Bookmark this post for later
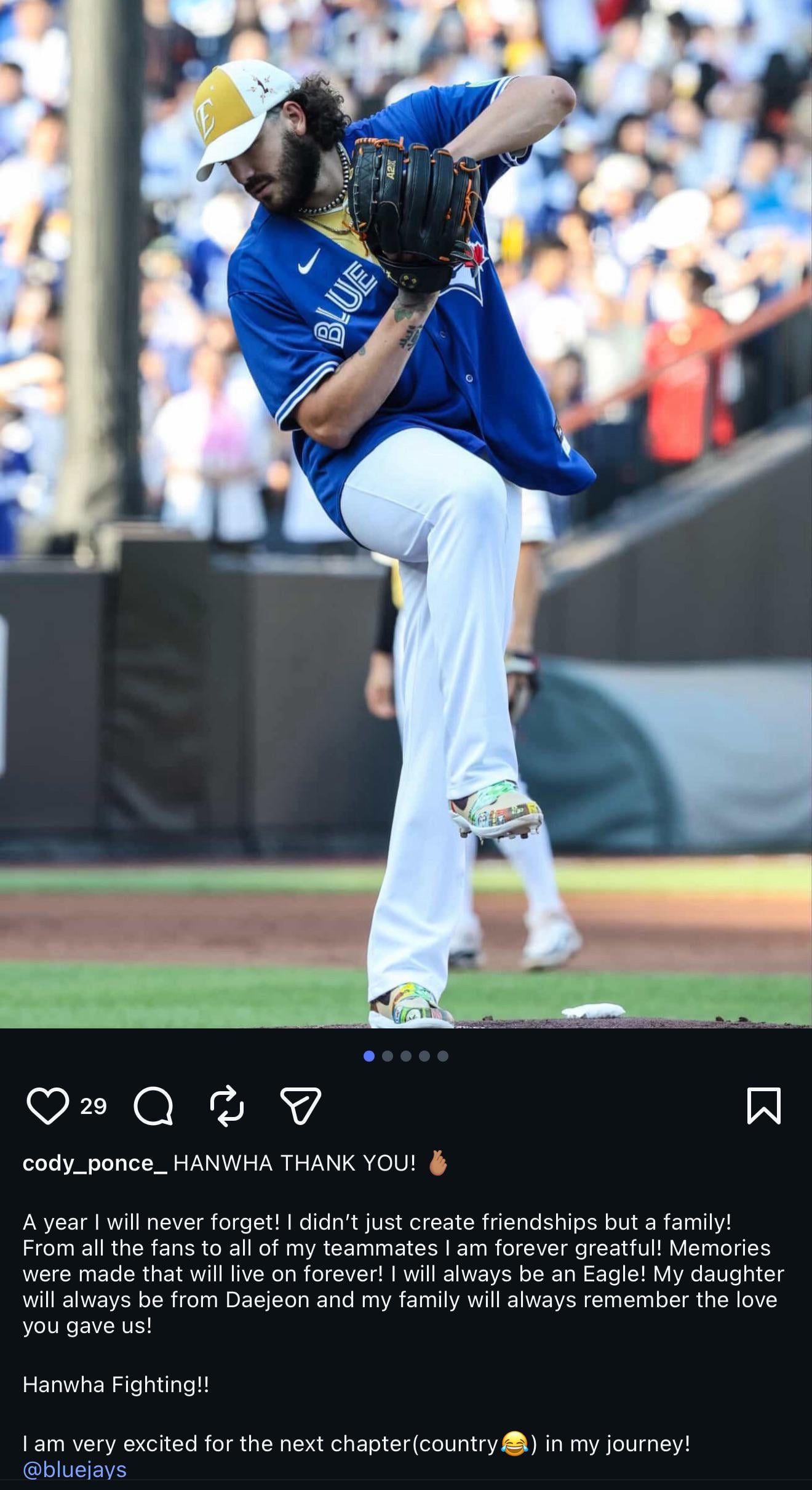This screenshot has width=812, height=1490. pos(763,1106)
